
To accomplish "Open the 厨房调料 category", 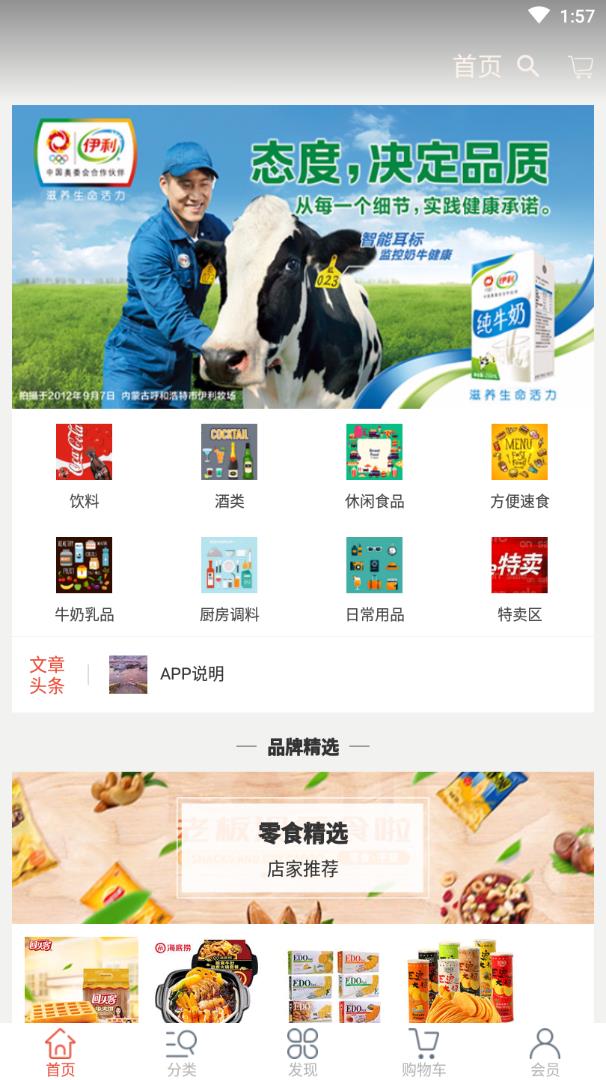I will [x=229, y=580].
